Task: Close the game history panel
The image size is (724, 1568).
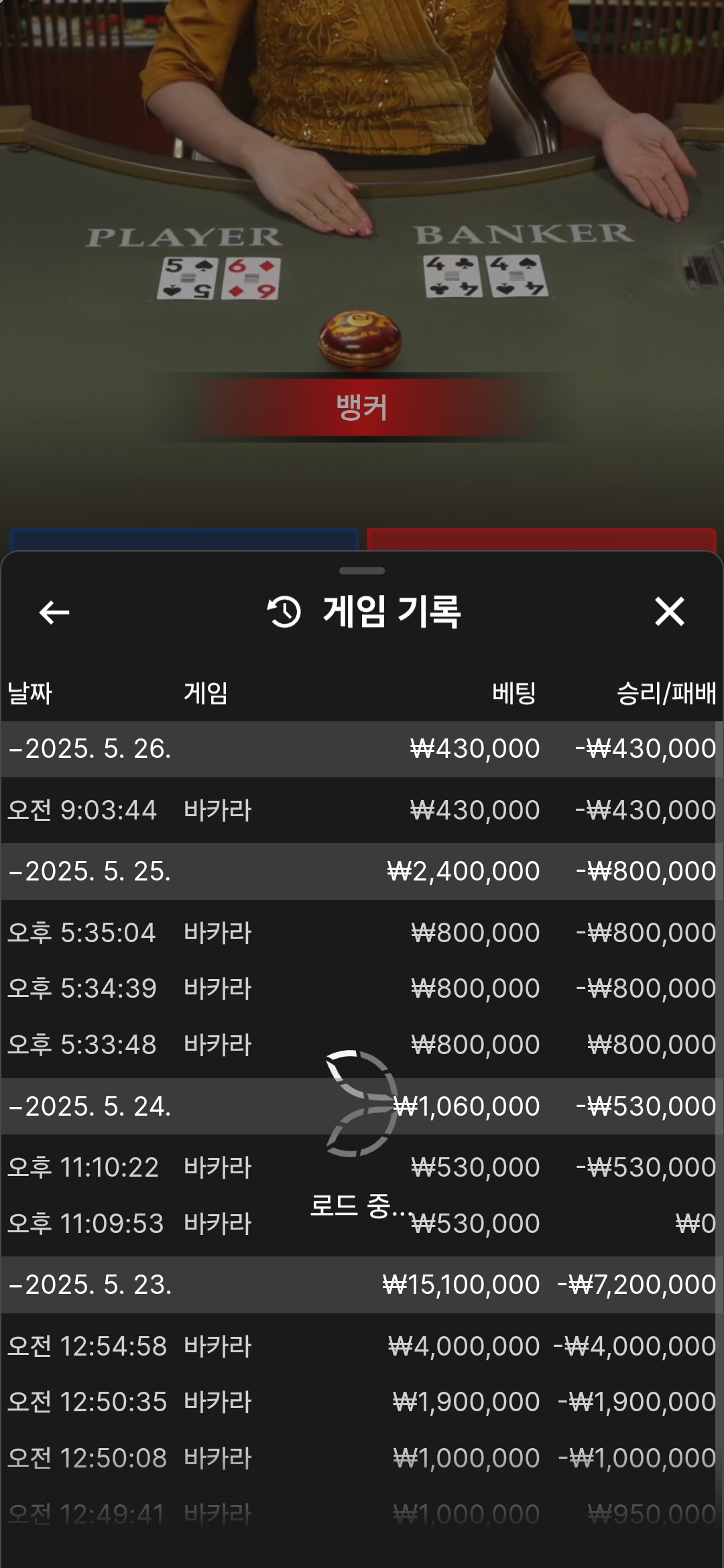Action: click(x=669, y=612)
